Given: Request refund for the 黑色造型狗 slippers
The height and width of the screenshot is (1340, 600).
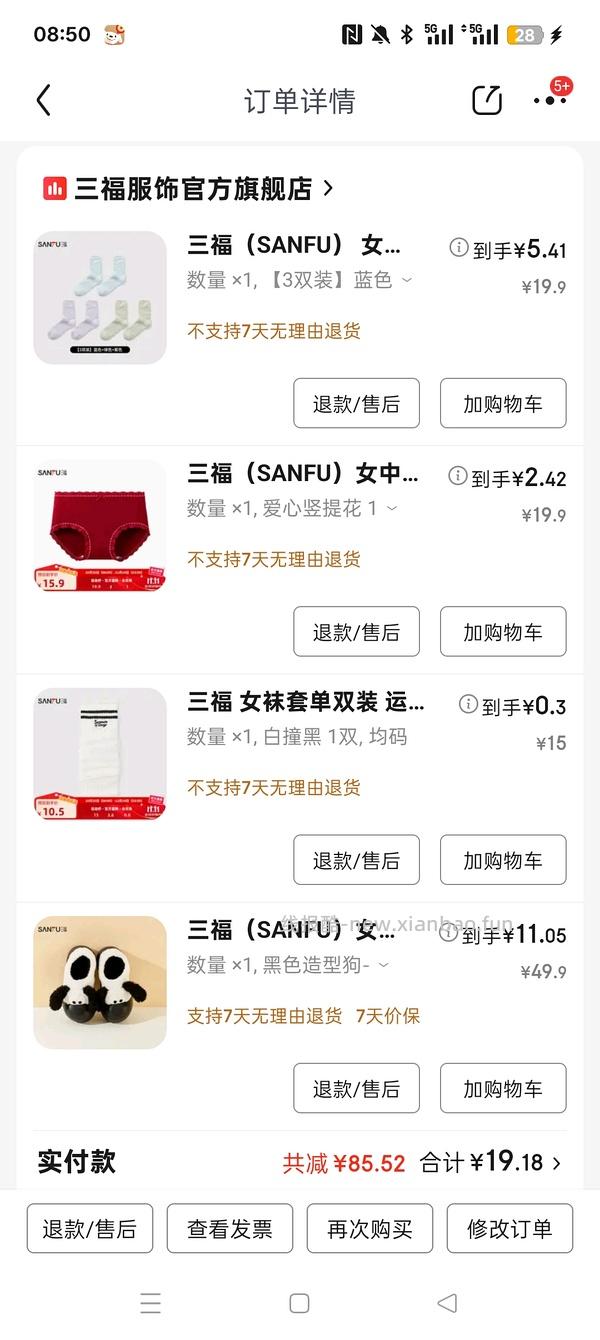Looking at the screenshot, I should coord(356,1089).
